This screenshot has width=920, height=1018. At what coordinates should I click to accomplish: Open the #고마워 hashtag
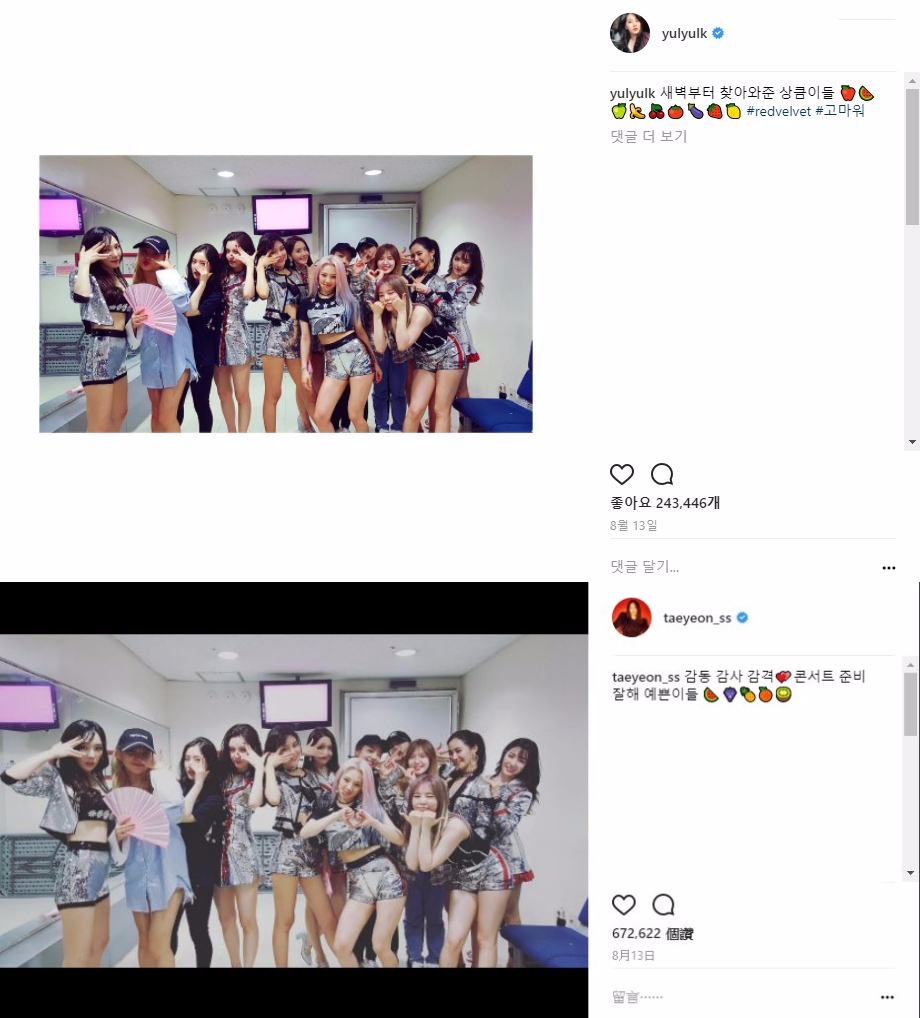(840, 111)
